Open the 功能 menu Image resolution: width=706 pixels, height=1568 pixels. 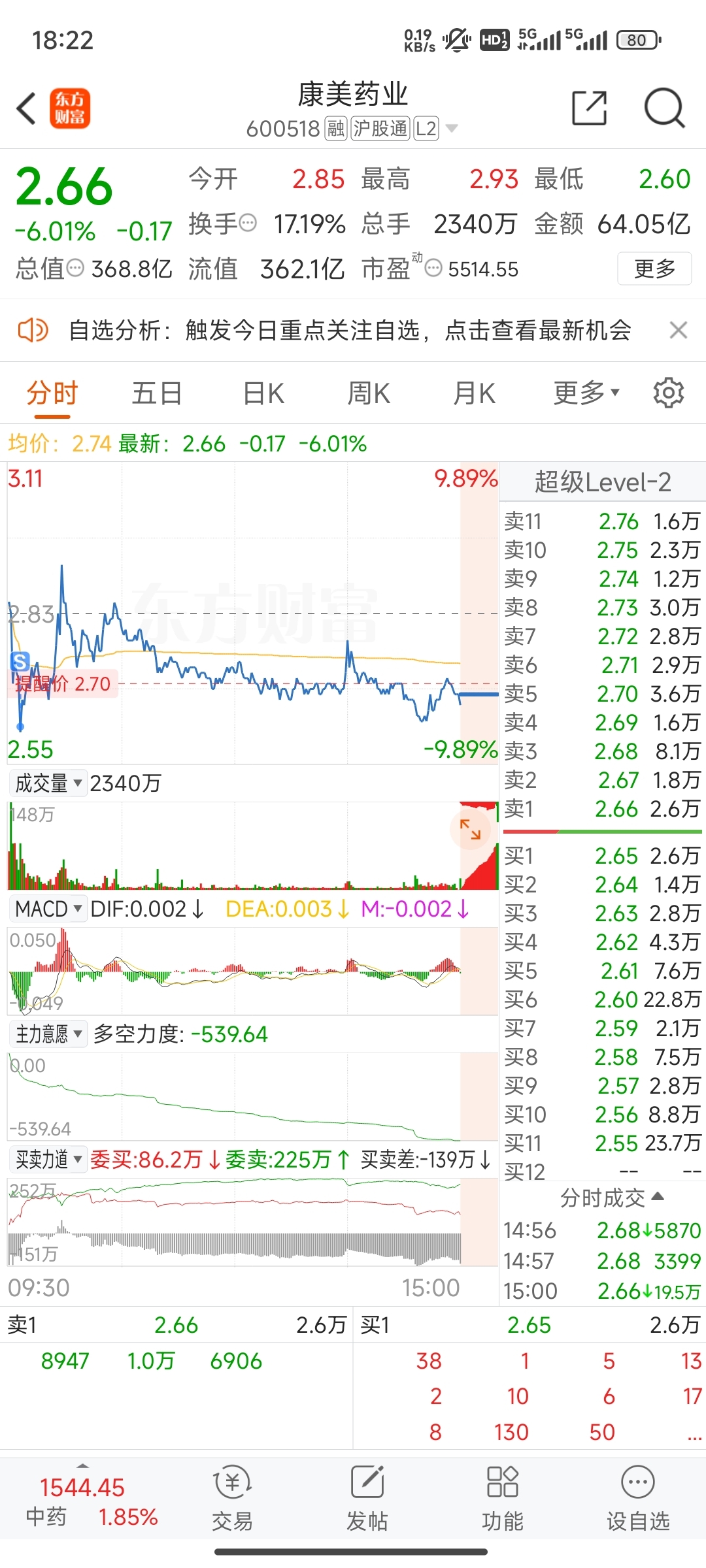[503, 1499]
